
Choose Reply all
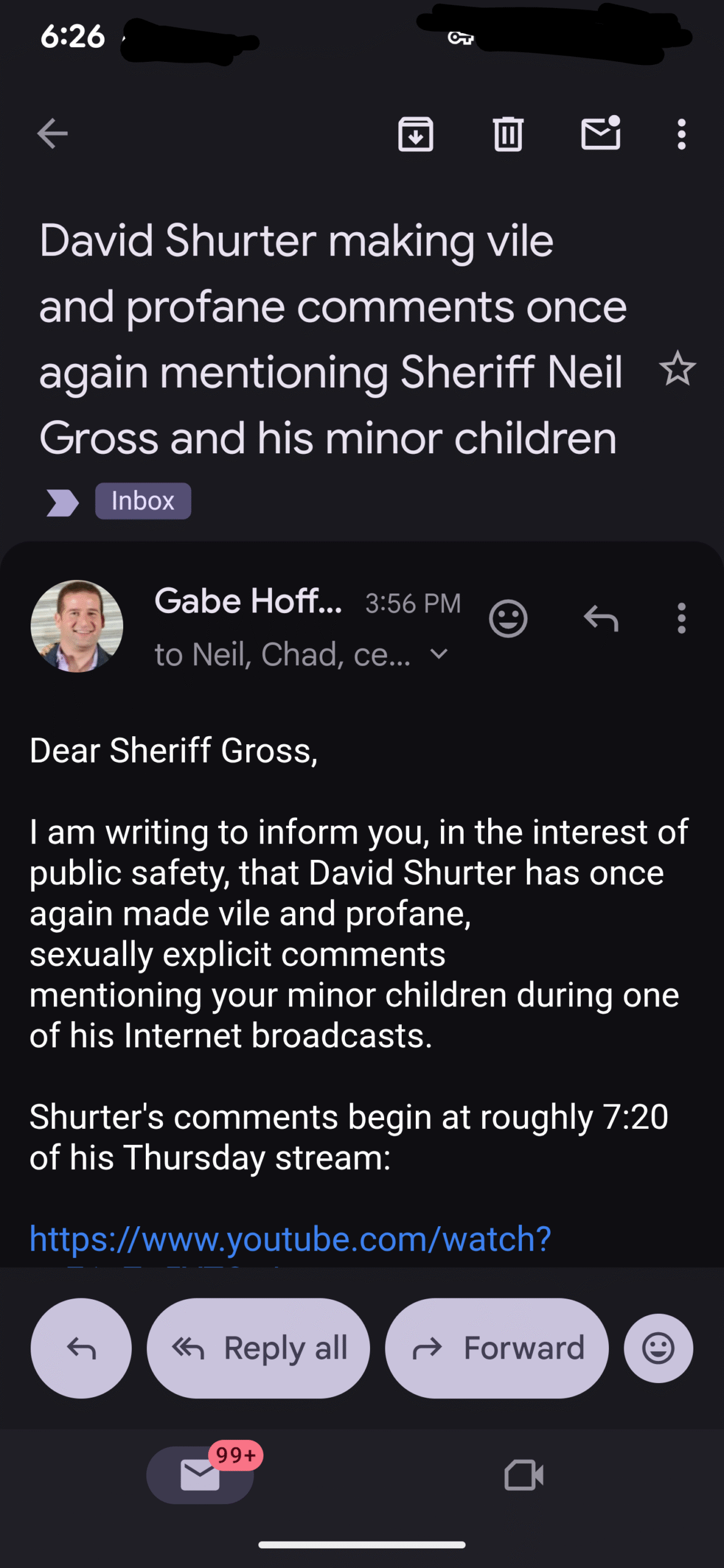coord(258,1348)
